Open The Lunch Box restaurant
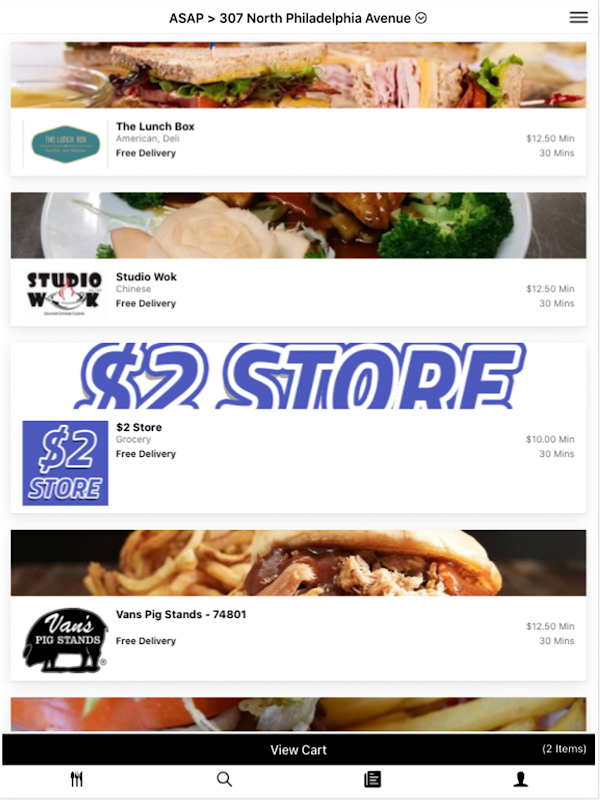600x800 pixels. pyautogui.click(x=298, y=140)
